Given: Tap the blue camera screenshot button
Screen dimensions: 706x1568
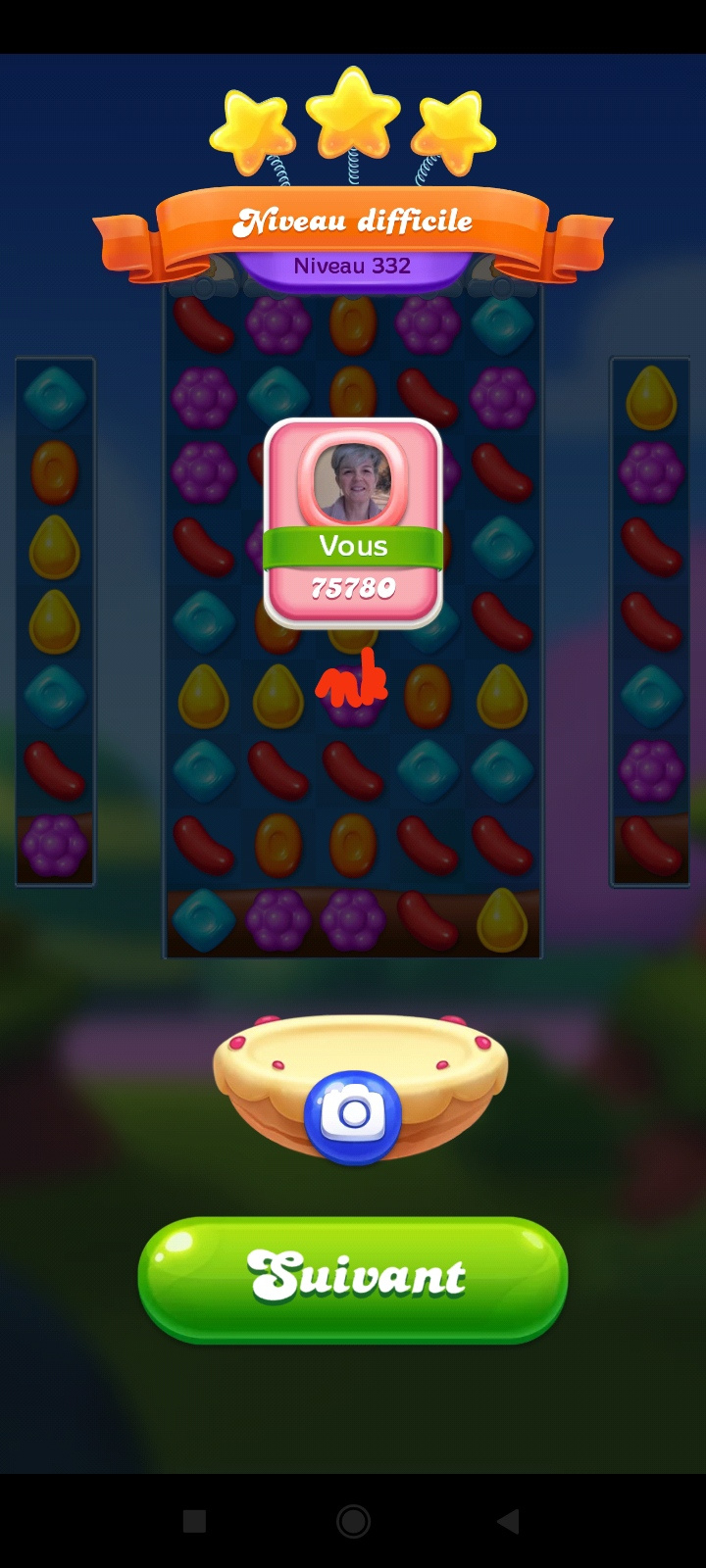Looking at the screenshot, I should (x=353, y=1116).
